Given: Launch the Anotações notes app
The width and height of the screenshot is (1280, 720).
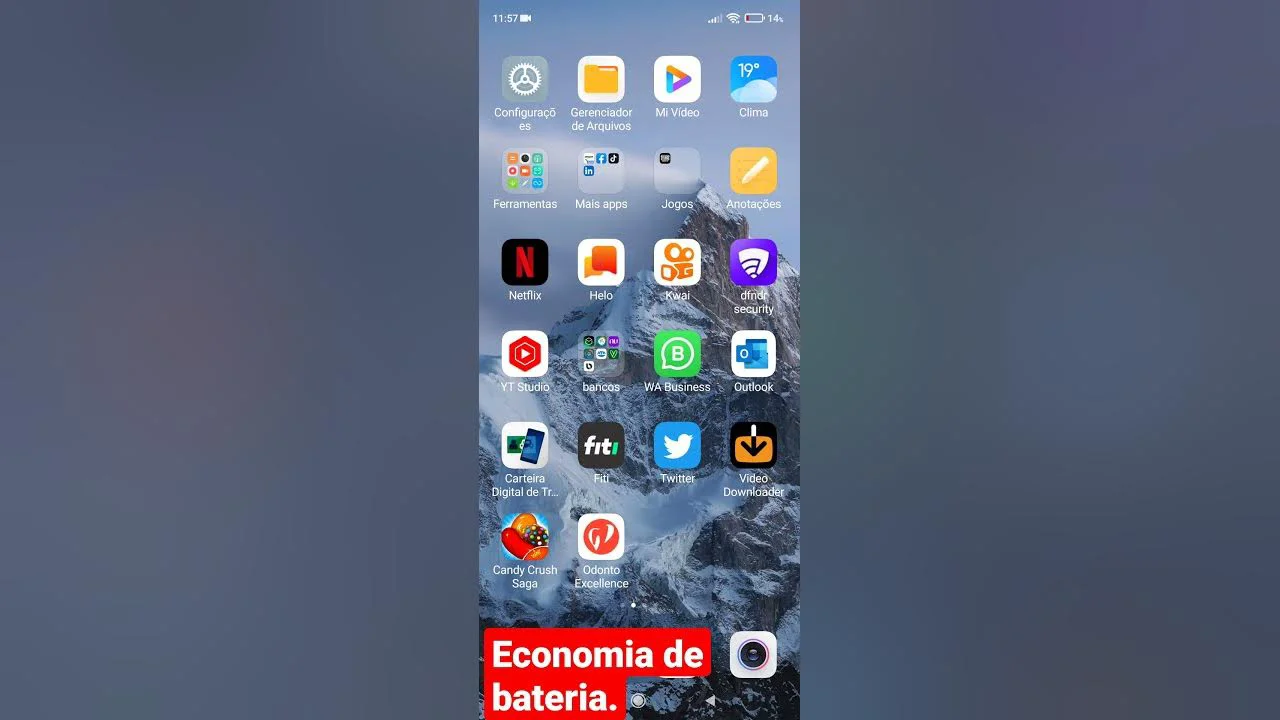Looking at the screenshot, I should pyautogui.click(x=753, y=171).
